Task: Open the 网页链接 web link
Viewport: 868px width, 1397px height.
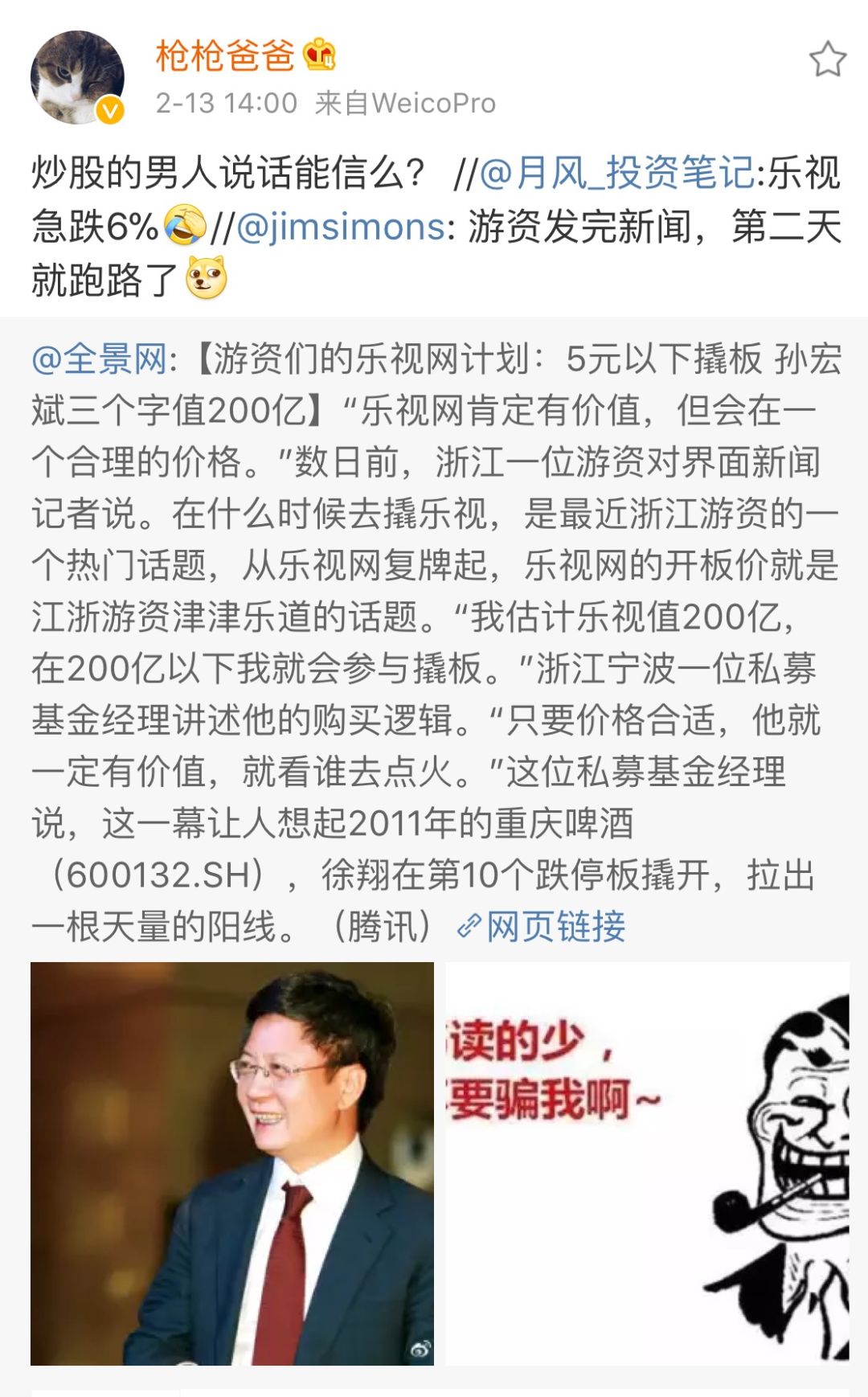Action: [x=542, y=926]
